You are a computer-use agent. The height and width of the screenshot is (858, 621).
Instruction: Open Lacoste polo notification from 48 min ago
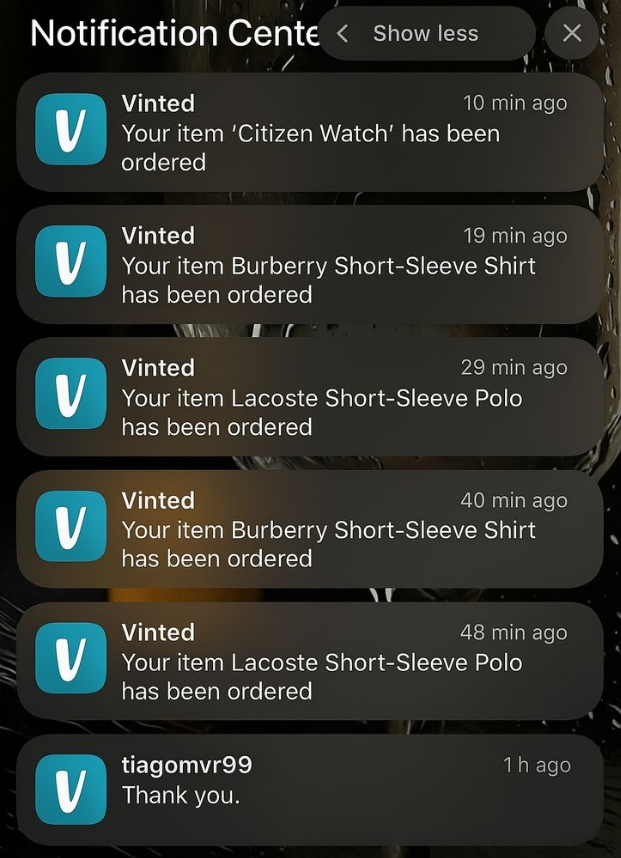[x=310, y=661]
